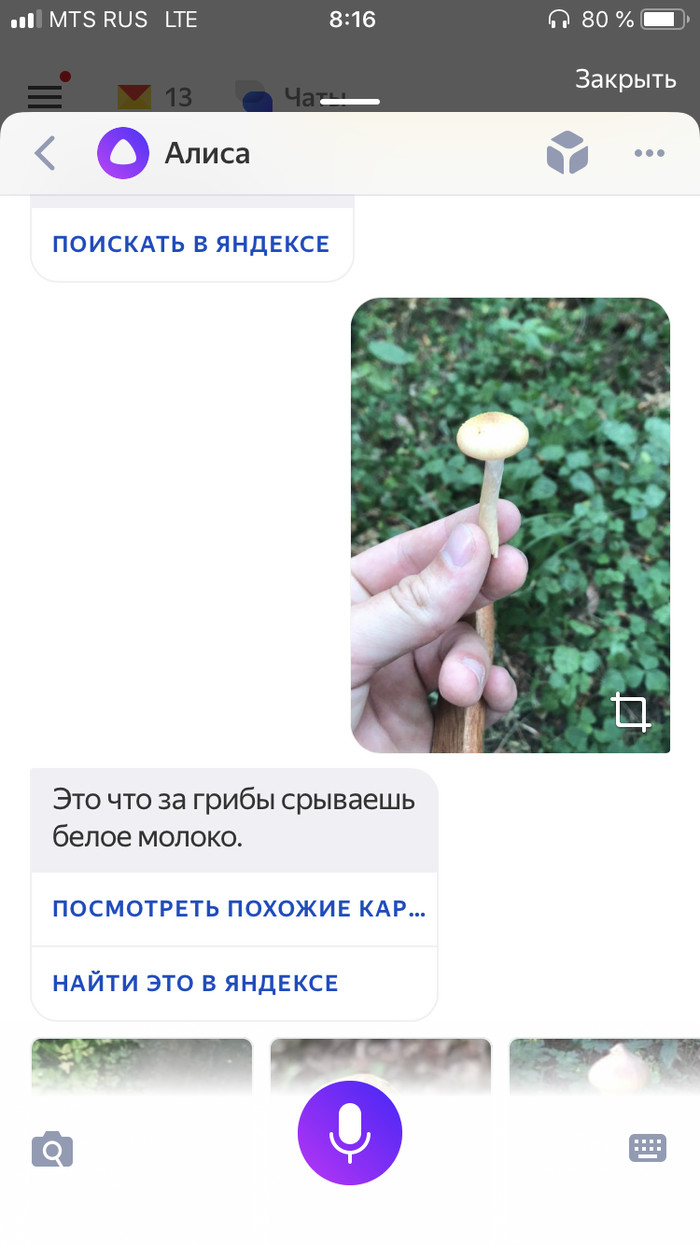Tap Закрыть to close the assistant
This screenshot has height=1245, width=700.
[625, 79]
